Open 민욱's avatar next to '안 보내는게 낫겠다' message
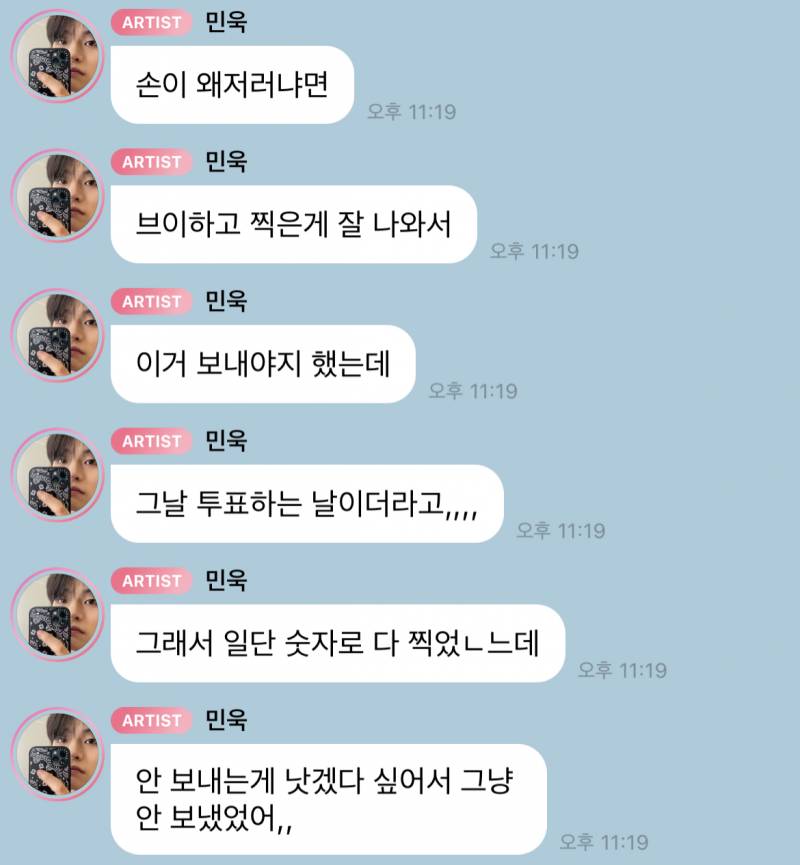800x865 pixels. click(x=57, y=756)
